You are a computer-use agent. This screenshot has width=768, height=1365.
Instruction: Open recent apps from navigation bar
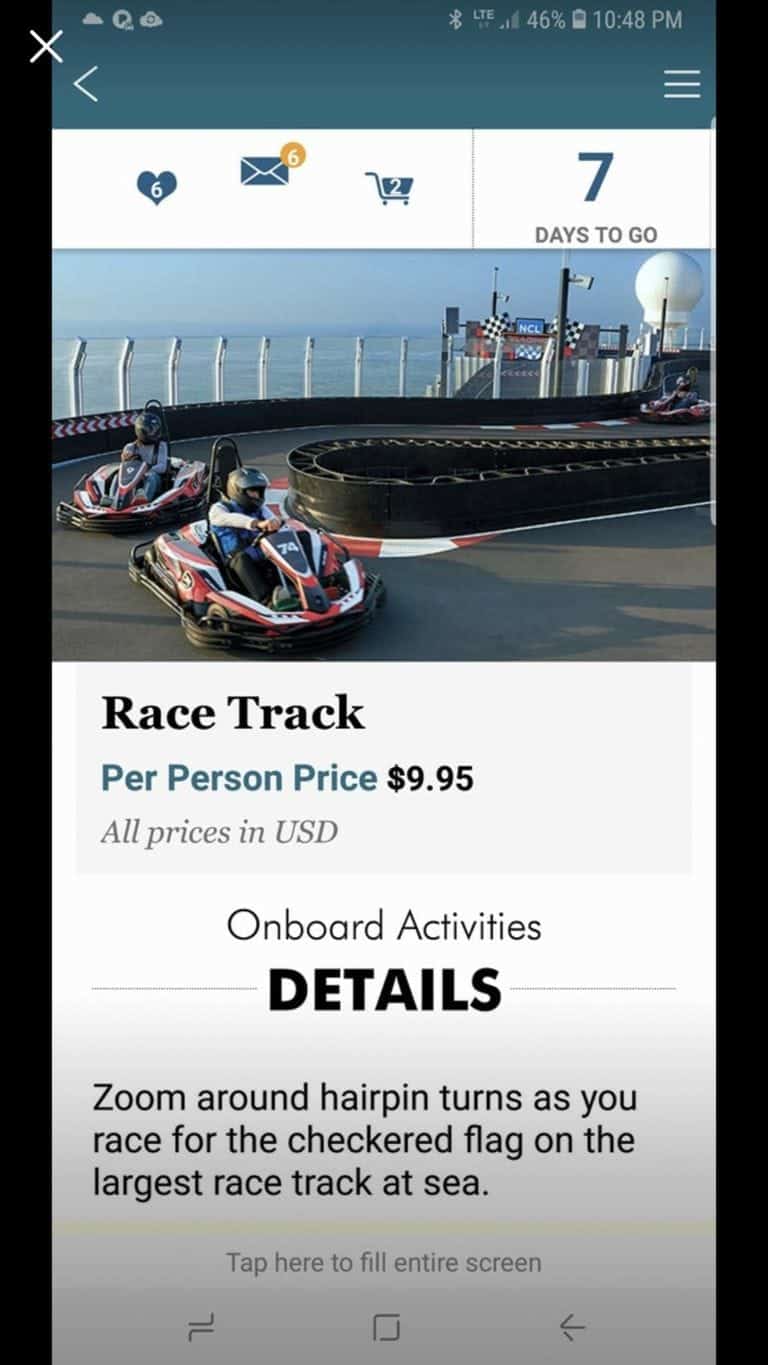(199, 1328)
